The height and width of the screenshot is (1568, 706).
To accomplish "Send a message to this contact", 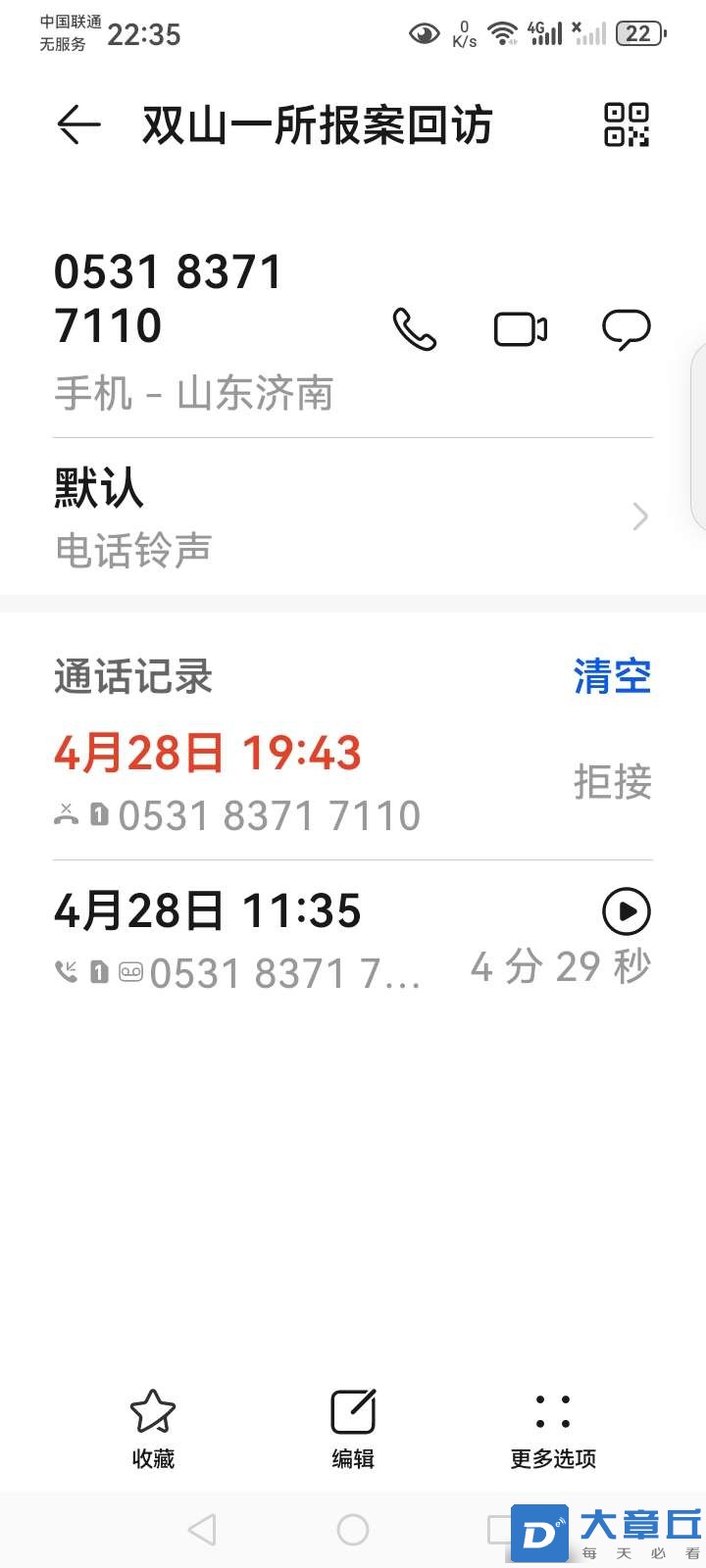I will [x=626, y=329].
